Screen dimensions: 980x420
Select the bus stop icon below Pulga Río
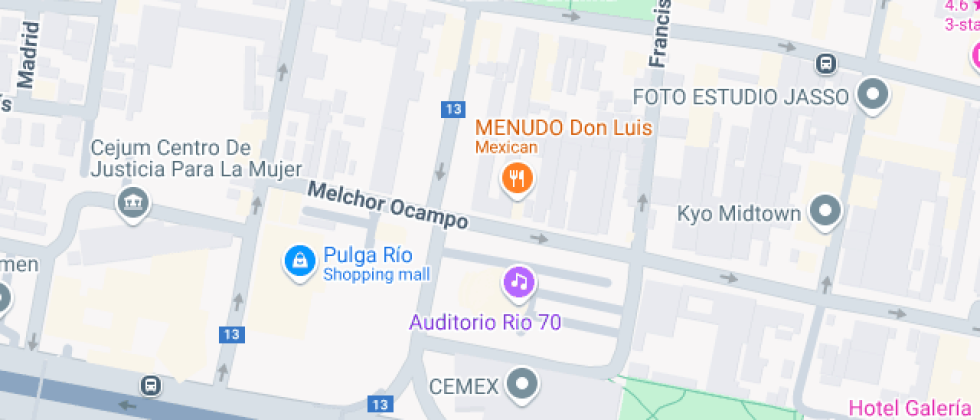[x=151, y=384]
